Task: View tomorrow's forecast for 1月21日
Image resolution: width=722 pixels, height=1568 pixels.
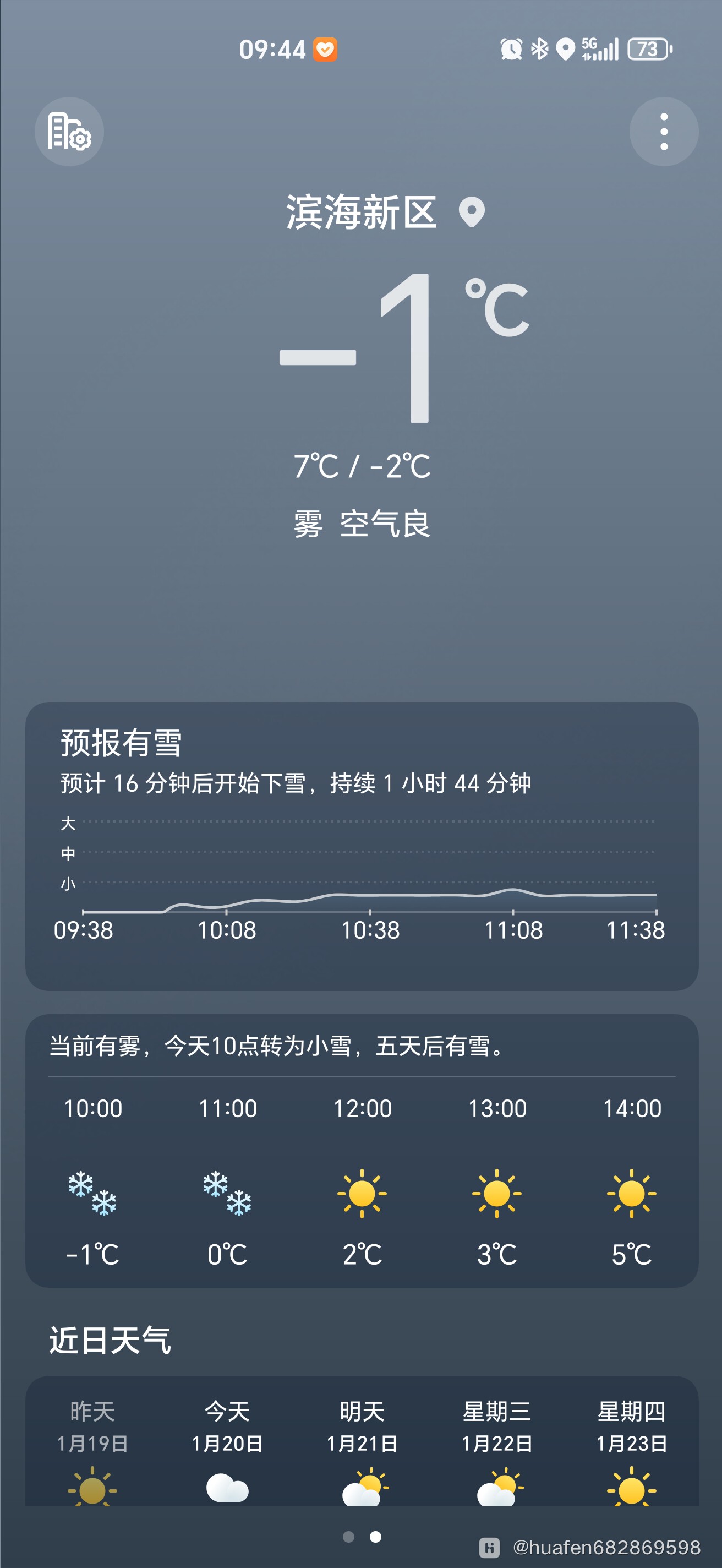Action: pyautogui.click(x=362, y=1449)
